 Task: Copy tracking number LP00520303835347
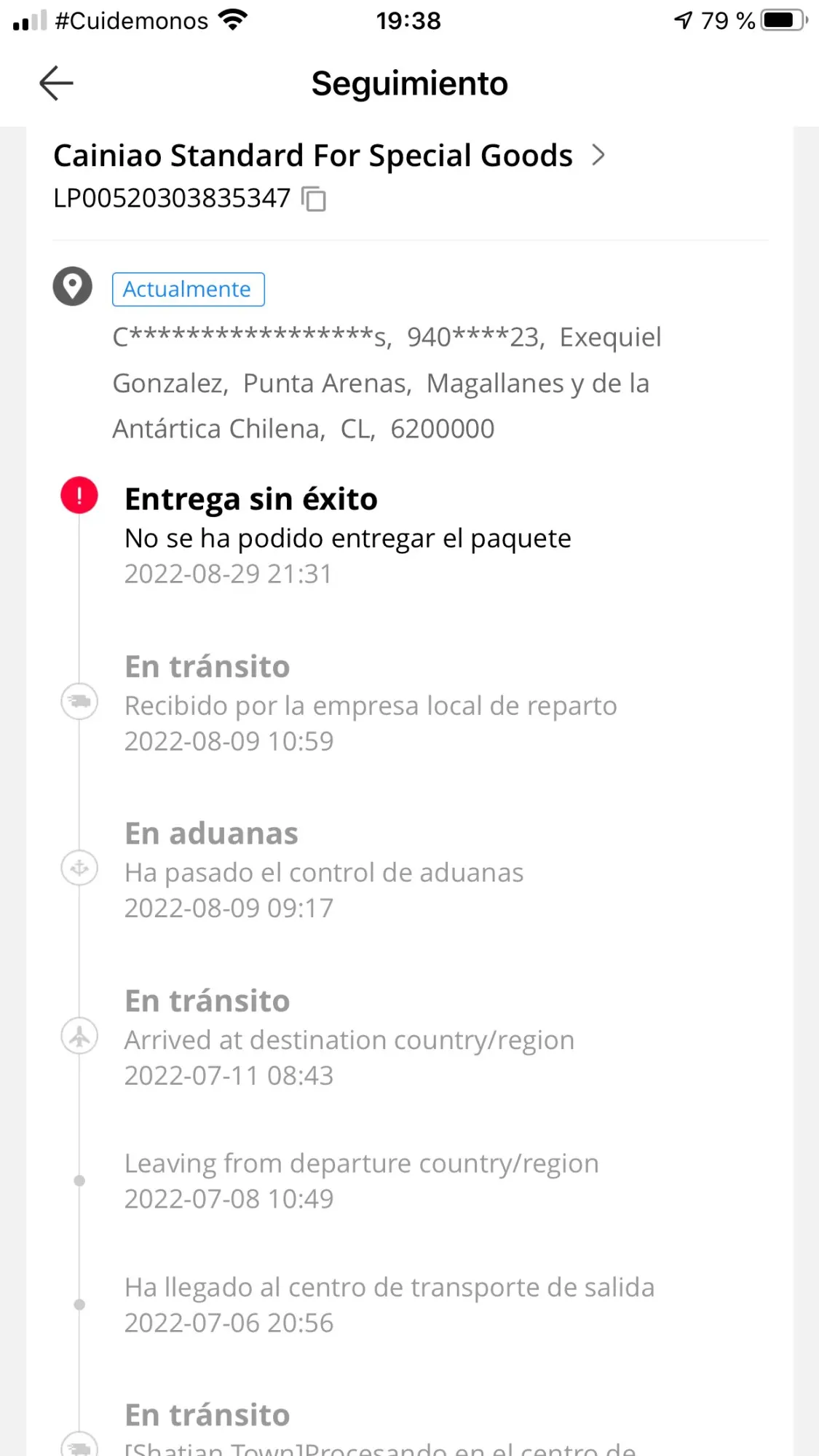(x=314, y=199)
